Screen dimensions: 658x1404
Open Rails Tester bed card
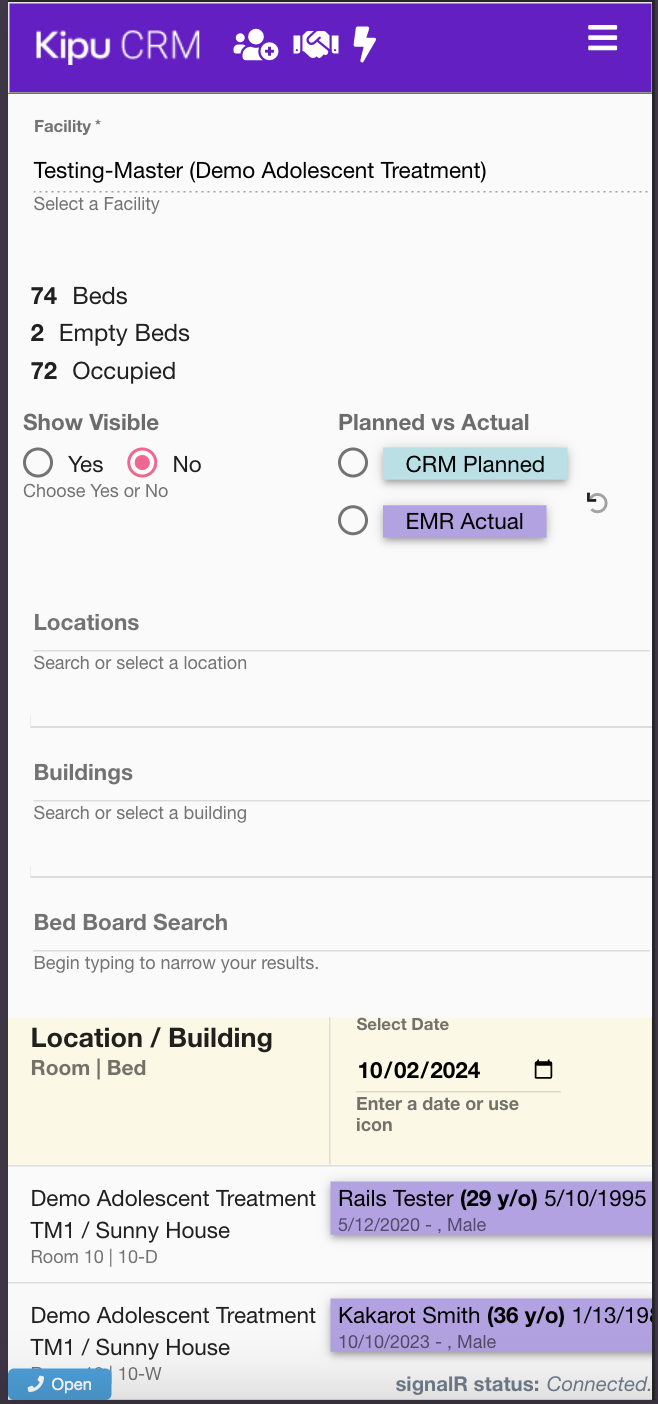[x=492, y=1209]
